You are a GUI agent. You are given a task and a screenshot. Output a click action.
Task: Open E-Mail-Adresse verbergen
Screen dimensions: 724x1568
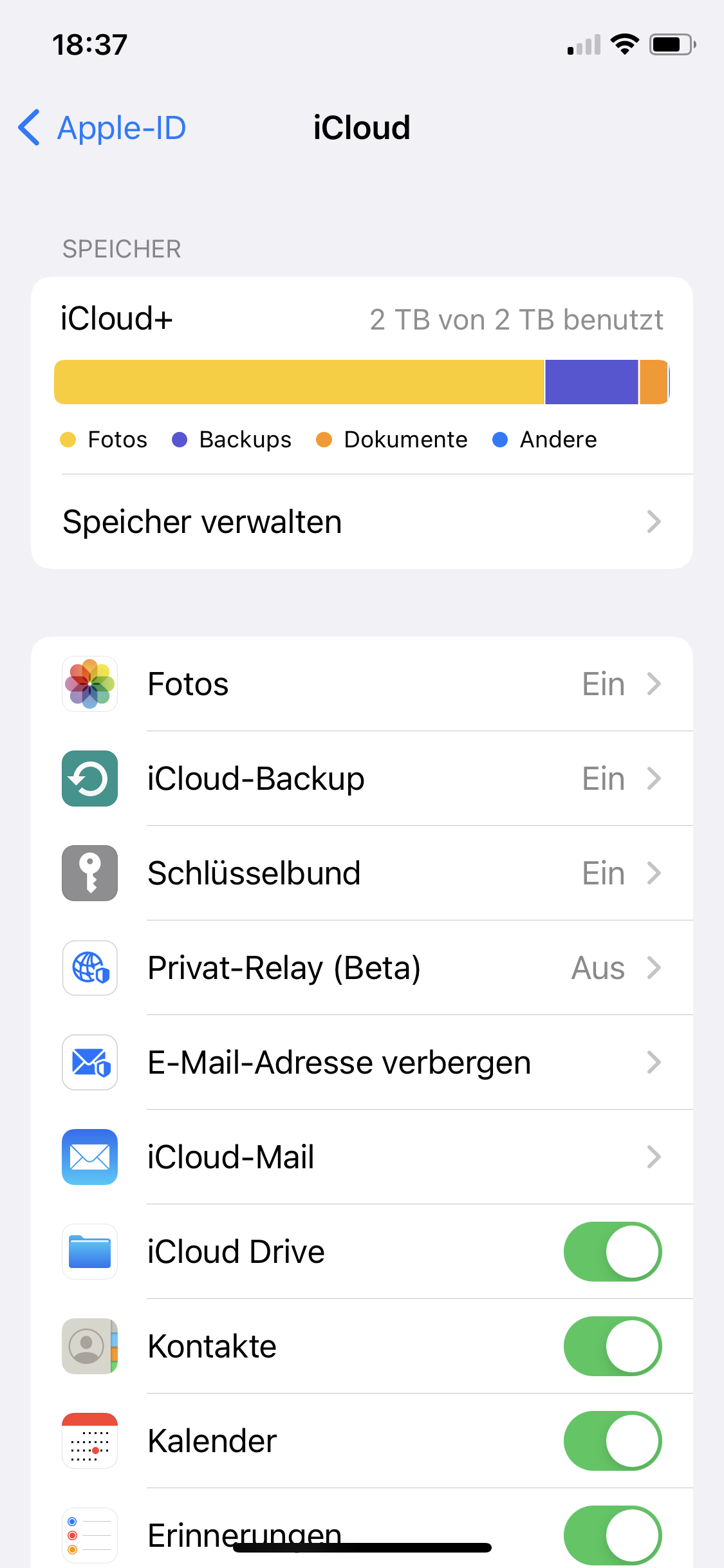(362, 1062)
